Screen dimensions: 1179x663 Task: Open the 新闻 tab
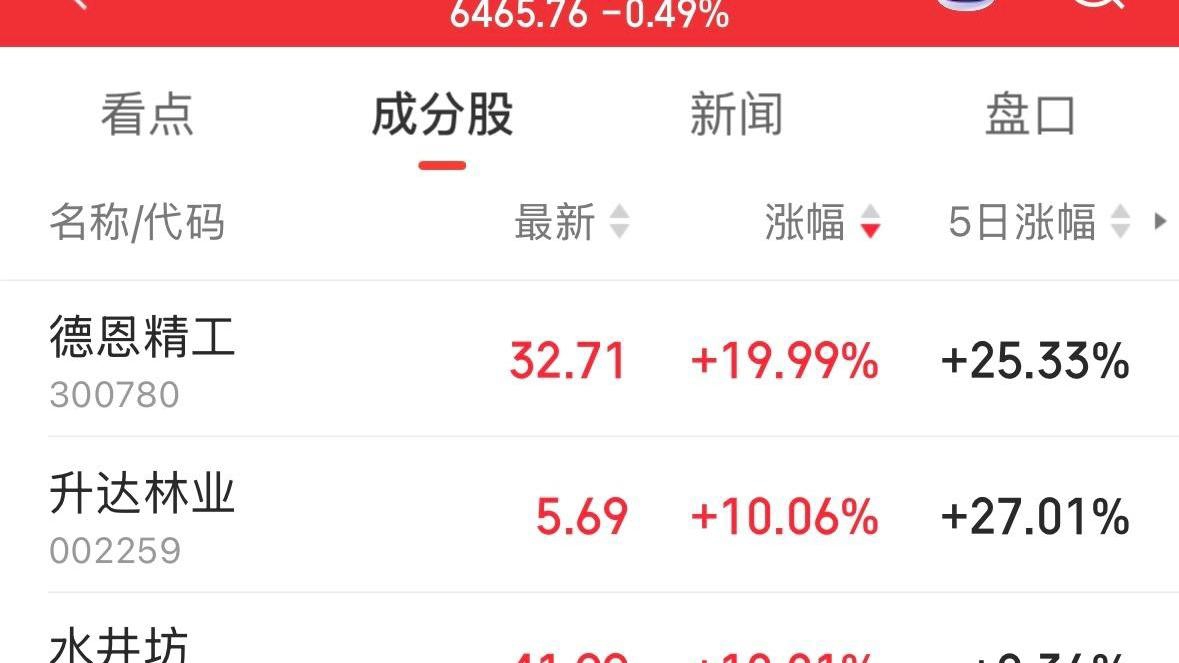point(736,114)
